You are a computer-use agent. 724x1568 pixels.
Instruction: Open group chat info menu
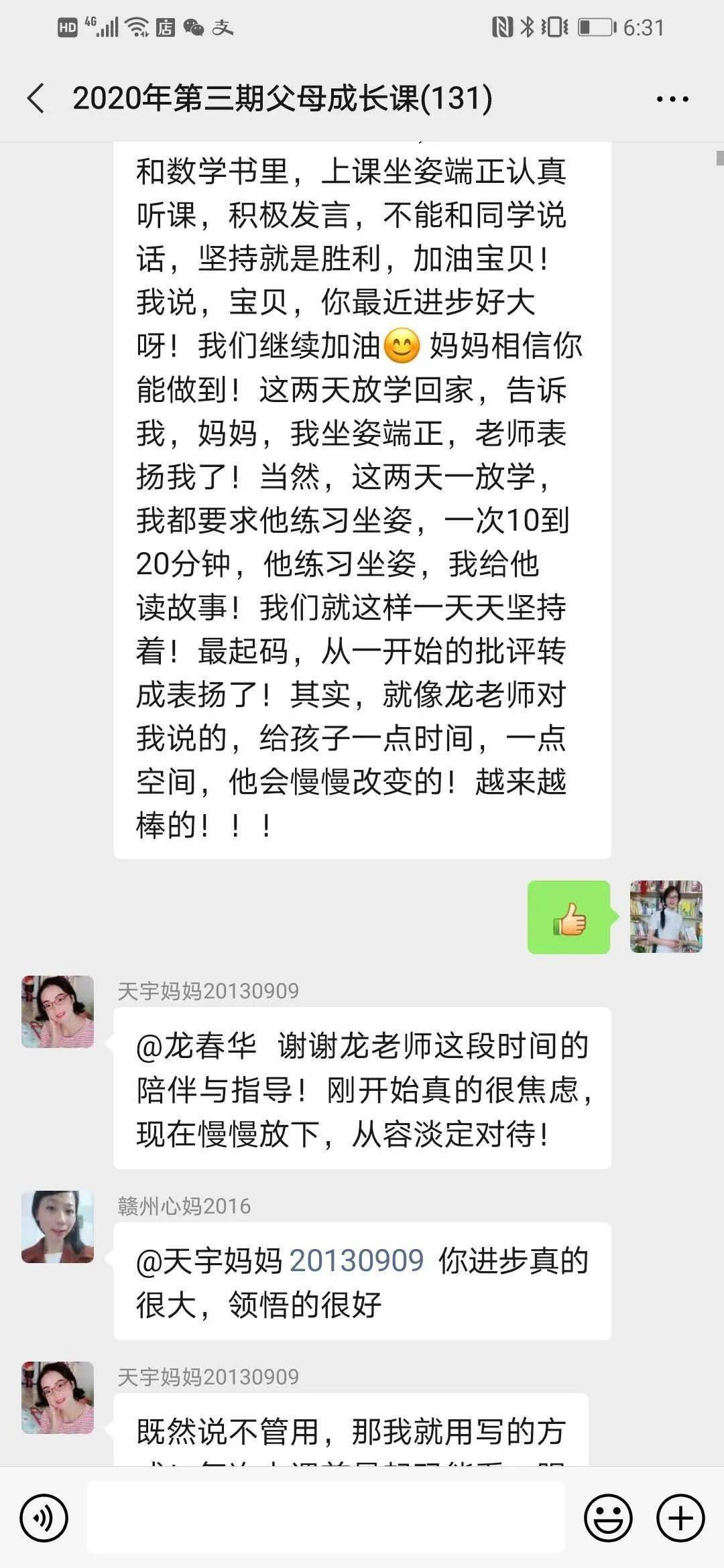[672, 99]
